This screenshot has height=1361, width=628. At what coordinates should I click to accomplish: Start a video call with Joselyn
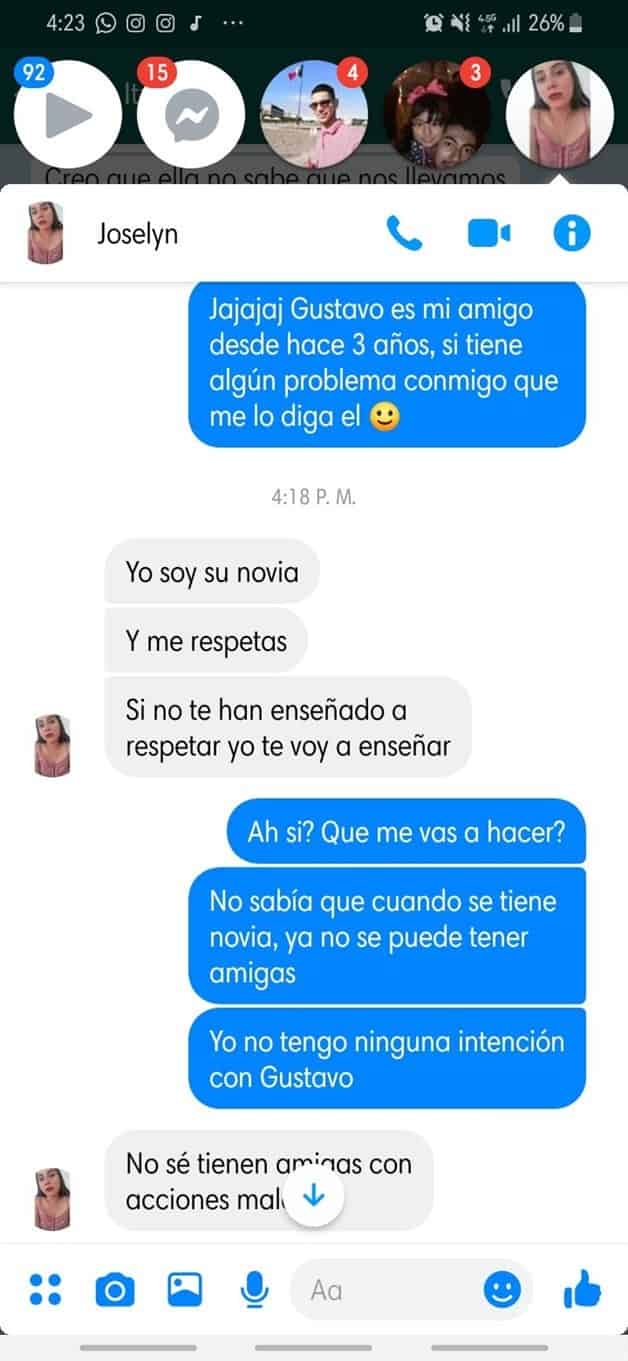pos(488,234)
